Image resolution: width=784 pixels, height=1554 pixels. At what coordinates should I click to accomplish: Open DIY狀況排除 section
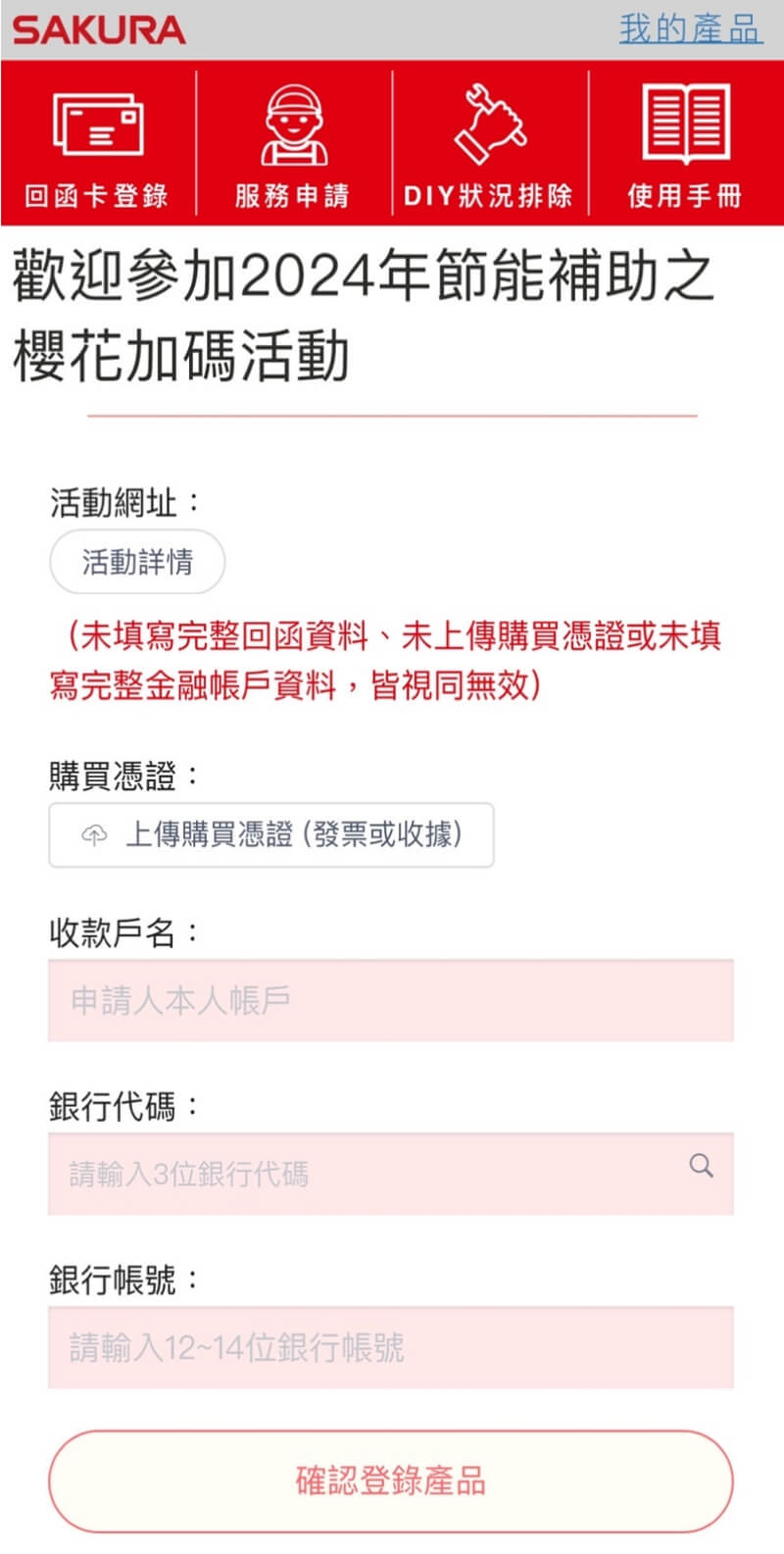(489, 144)
